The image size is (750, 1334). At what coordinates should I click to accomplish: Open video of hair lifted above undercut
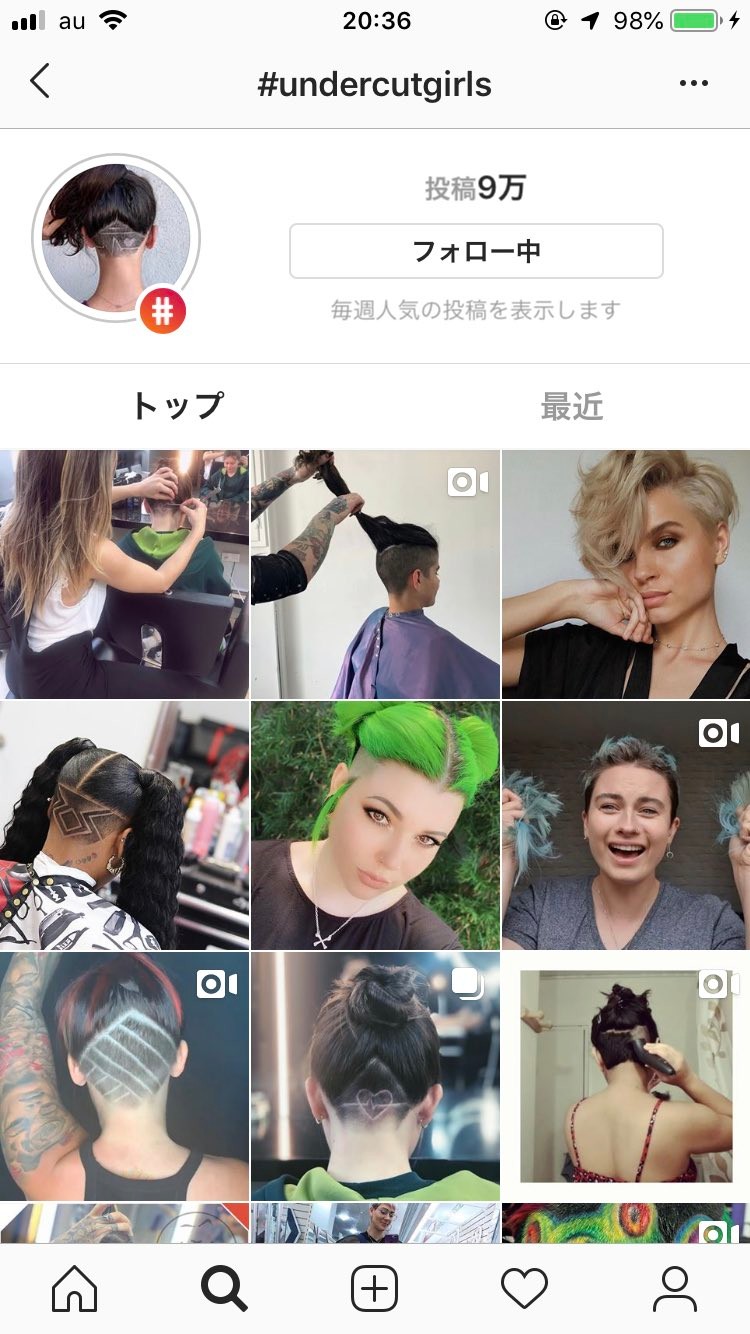(375, 574)
